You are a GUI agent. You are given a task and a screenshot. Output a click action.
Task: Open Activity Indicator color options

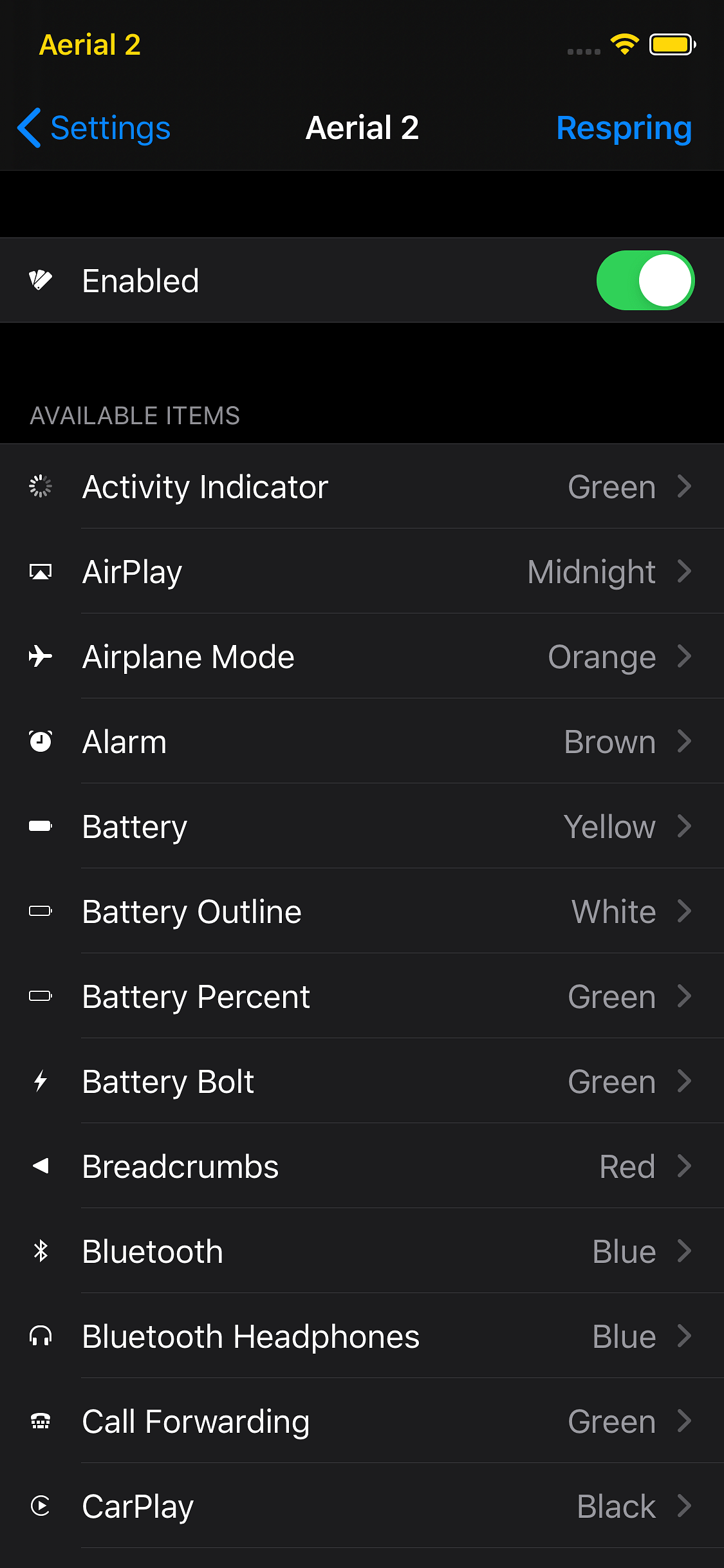362,487
